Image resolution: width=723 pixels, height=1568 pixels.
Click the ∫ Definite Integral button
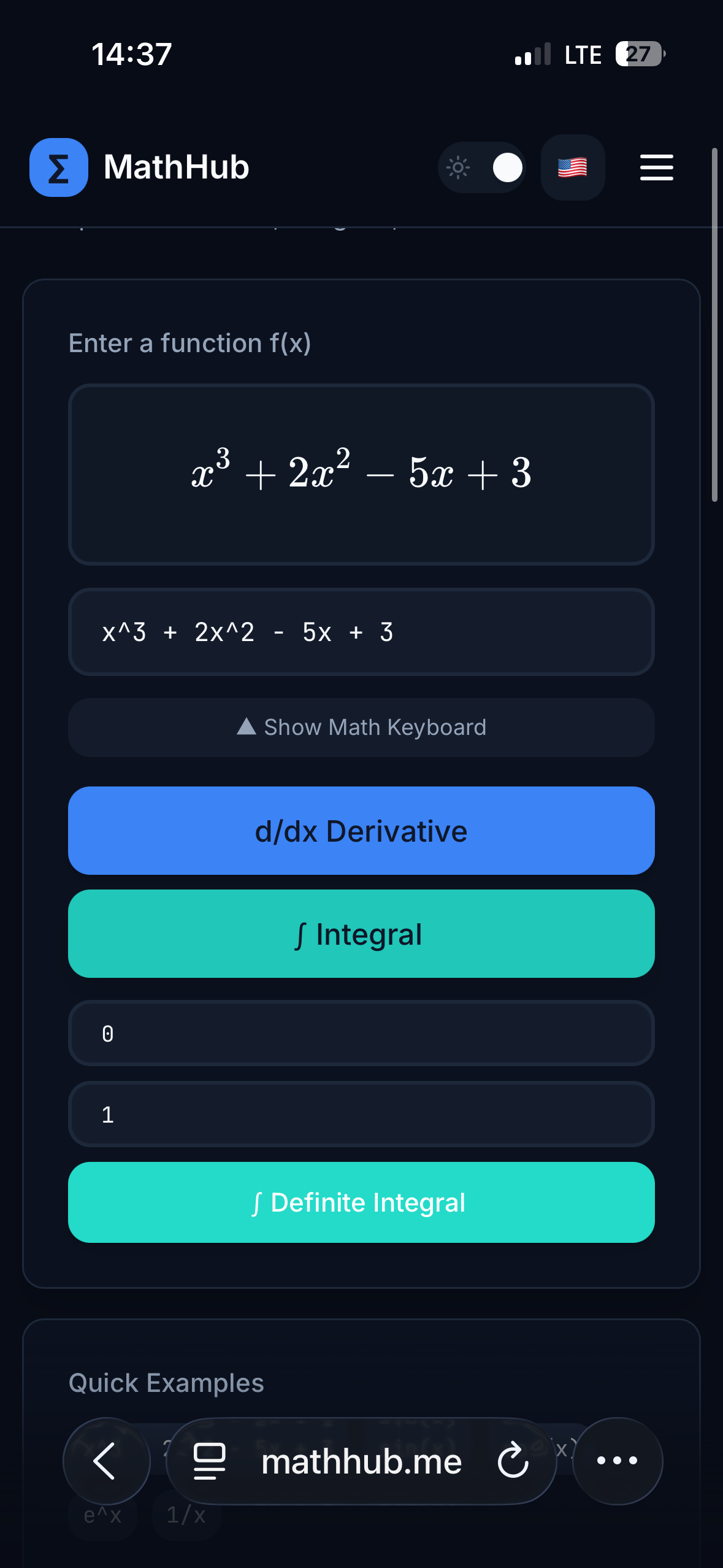pos(362,1202)
